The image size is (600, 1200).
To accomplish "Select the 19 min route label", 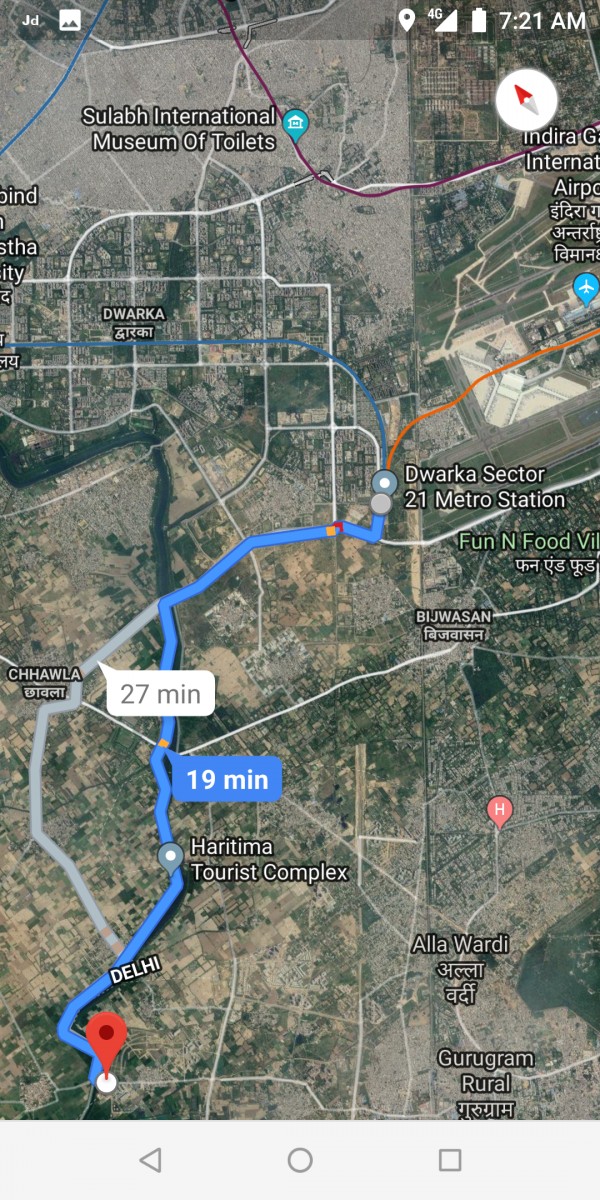I will tap(227, 779).
